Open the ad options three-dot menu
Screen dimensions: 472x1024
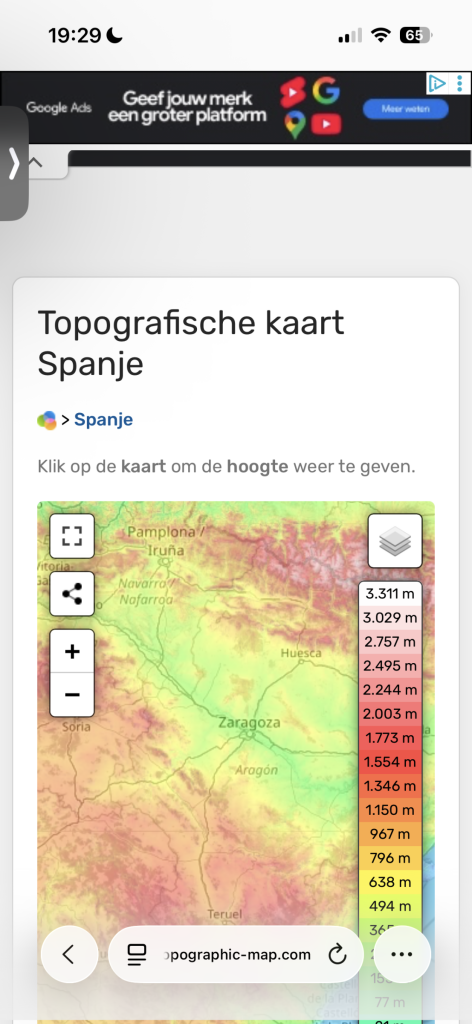[460, 83]
